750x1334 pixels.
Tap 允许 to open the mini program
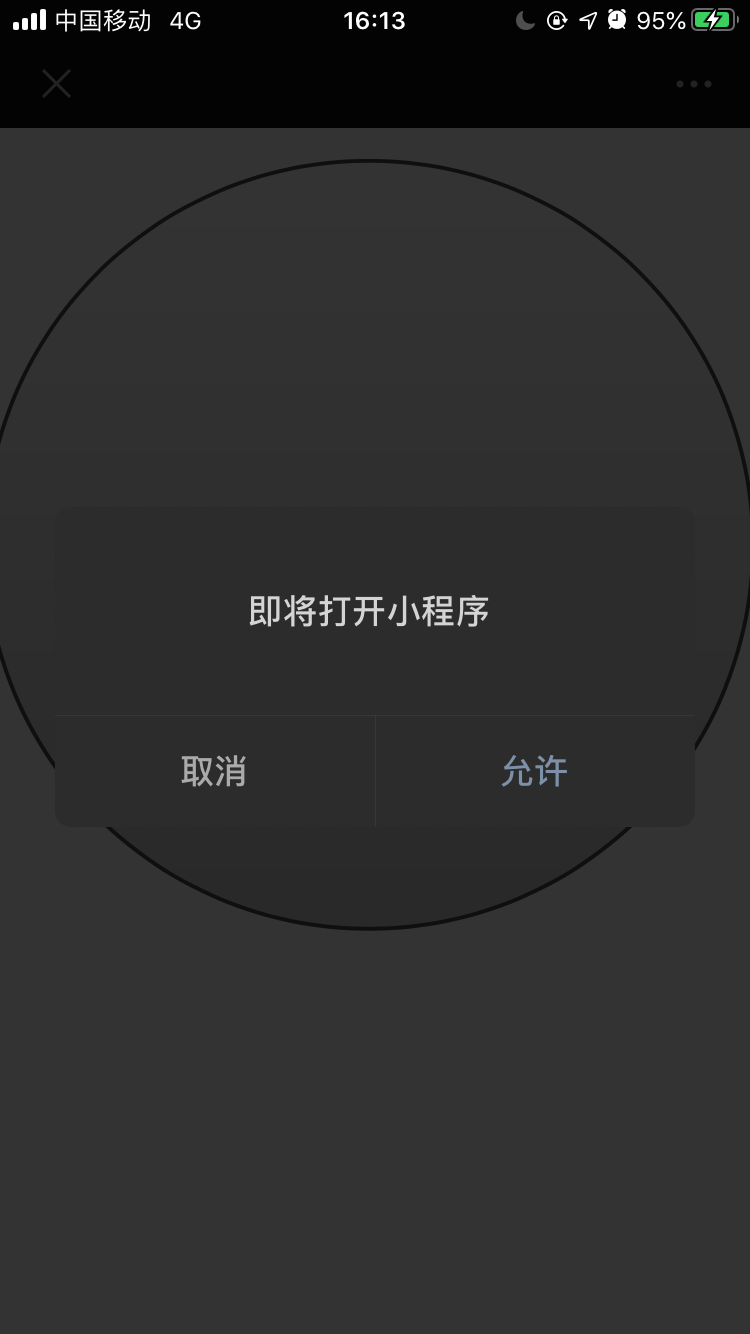pos(534,771)
